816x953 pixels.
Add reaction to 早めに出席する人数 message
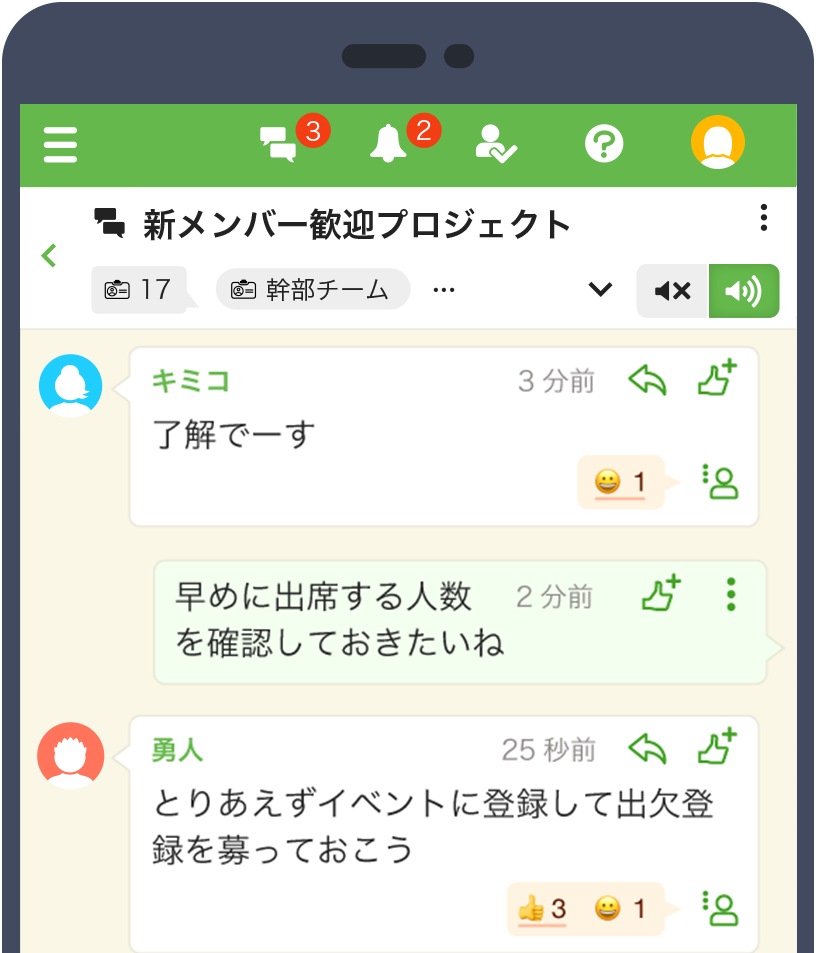pyautogui.click(x=660, y=594)
